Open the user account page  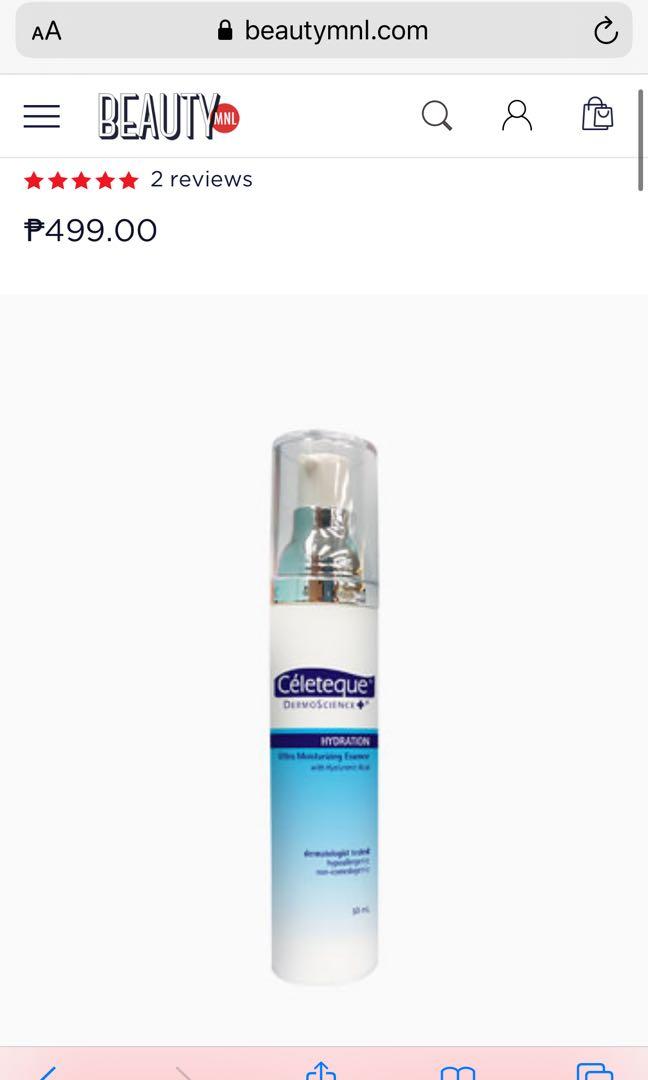point(517,116)
